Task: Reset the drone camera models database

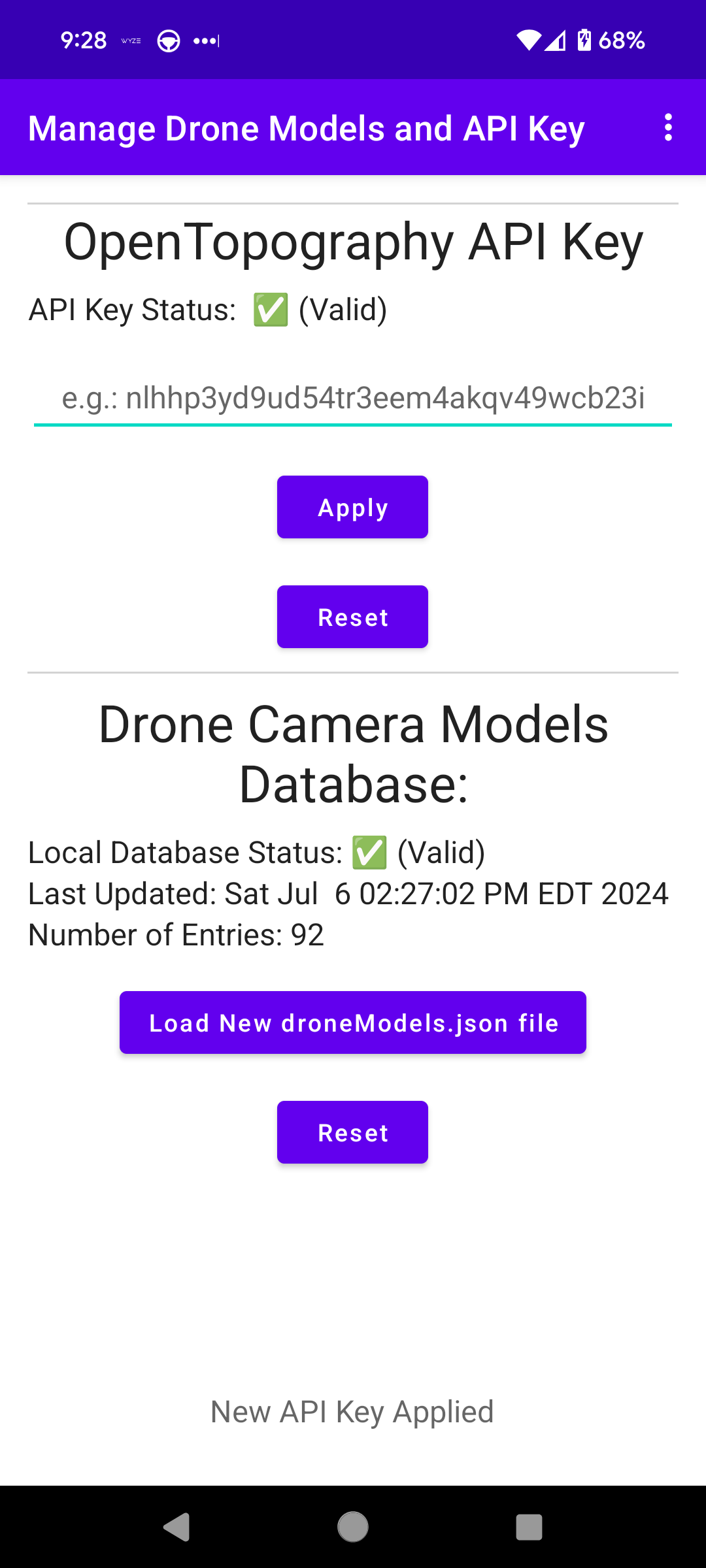Action: coord(352,1132)
